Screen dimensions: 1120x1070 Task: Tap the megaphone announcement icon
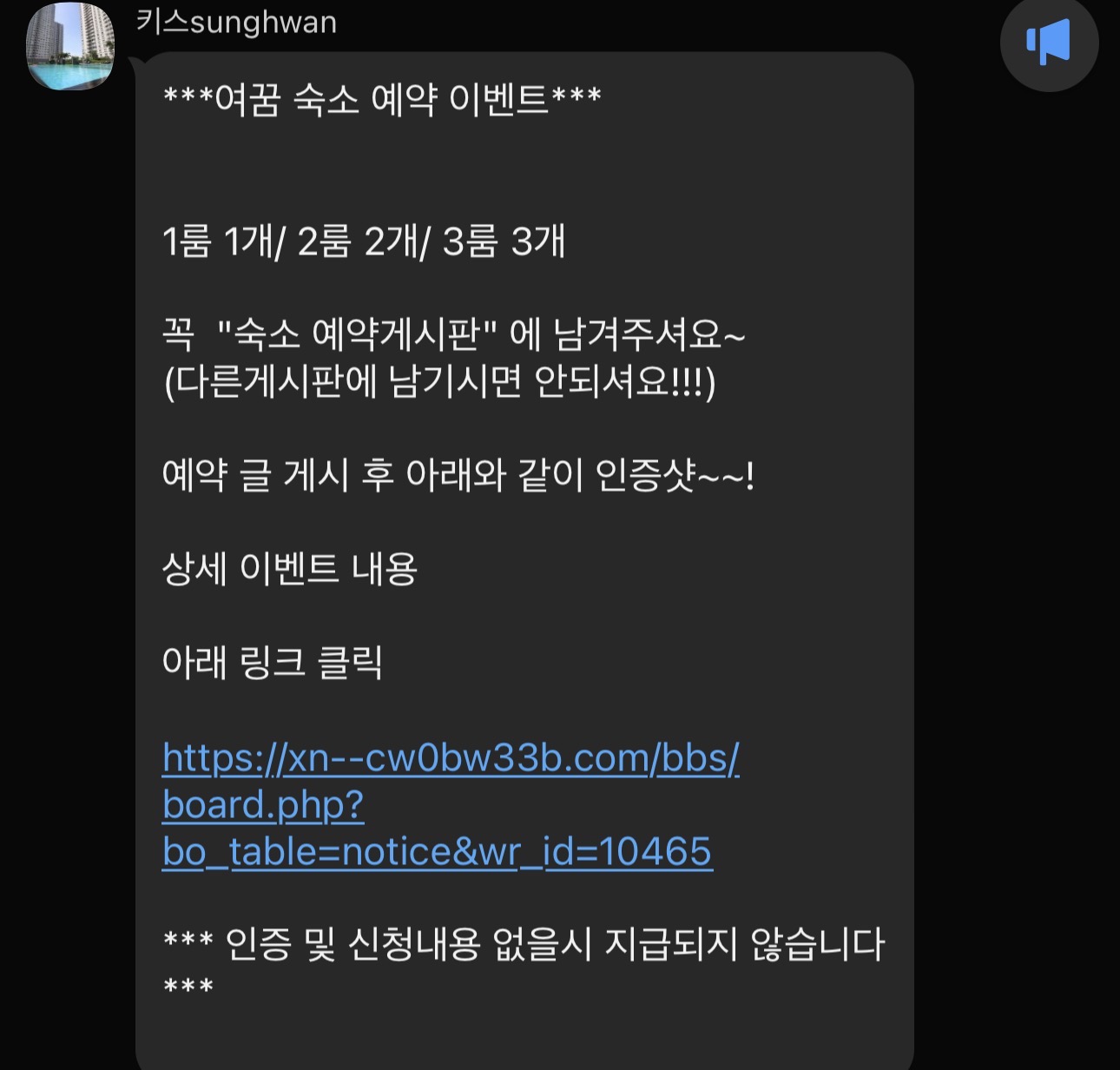1049,42
